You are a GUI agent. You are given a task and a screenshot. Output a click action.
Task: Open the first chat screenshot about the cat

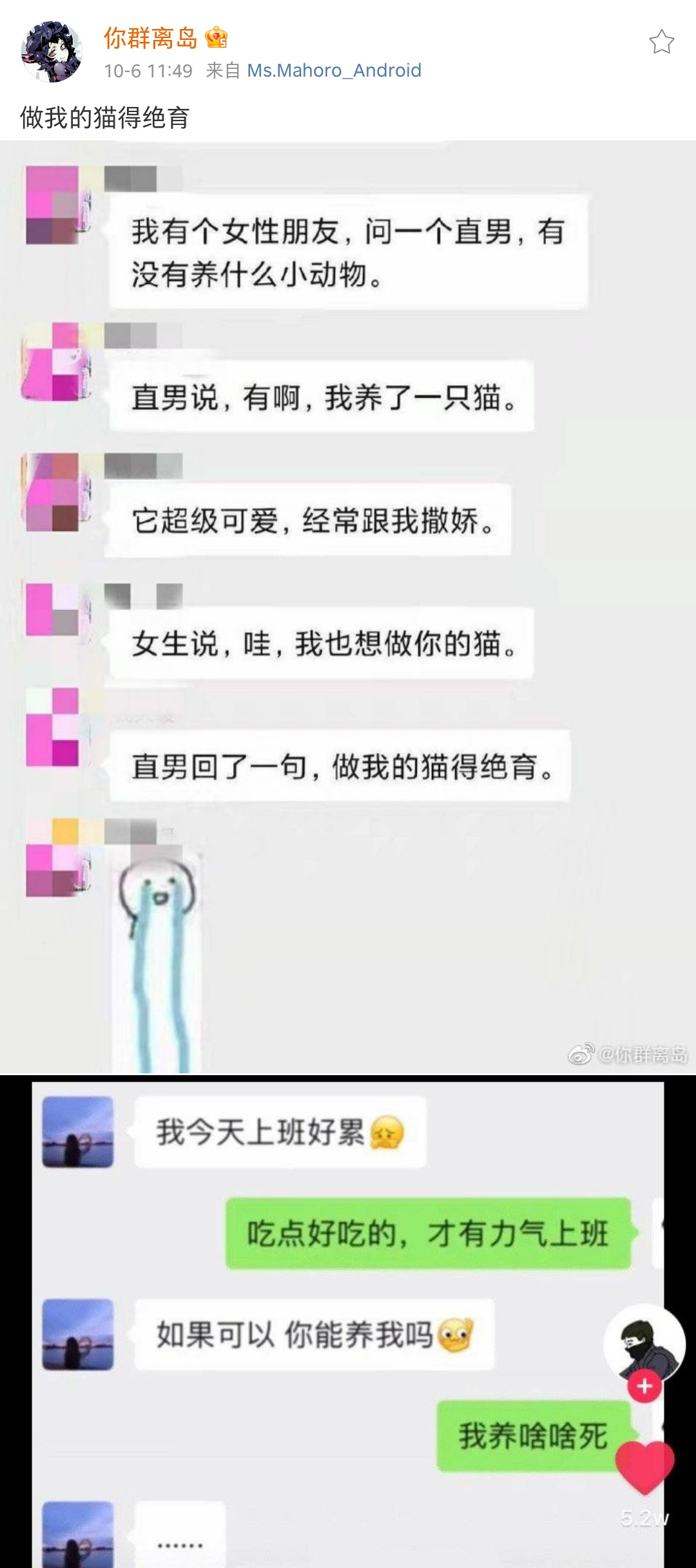point(348,607)
